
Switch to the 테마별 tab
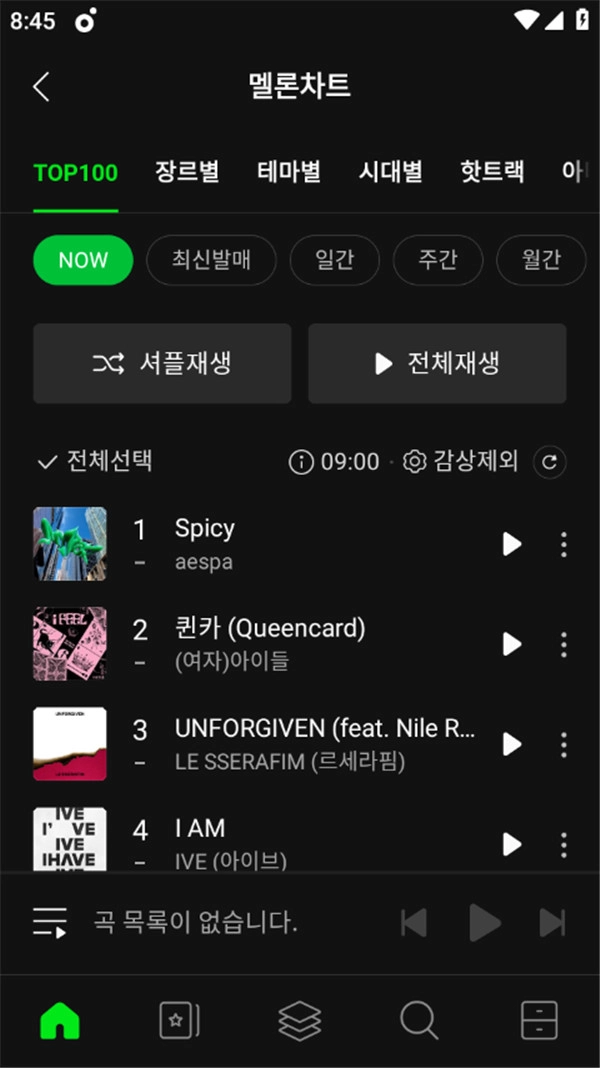pos(288,172)
